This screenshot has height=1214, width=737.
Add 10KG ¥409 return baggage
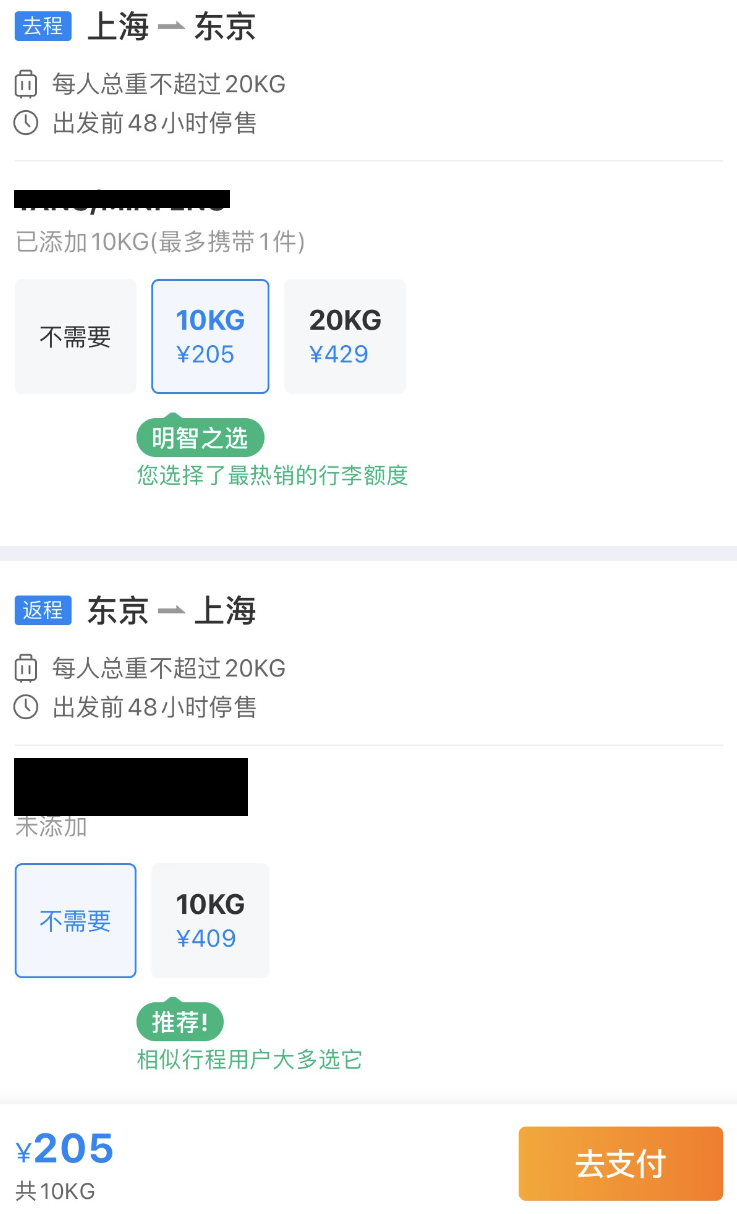pos(210,920)
